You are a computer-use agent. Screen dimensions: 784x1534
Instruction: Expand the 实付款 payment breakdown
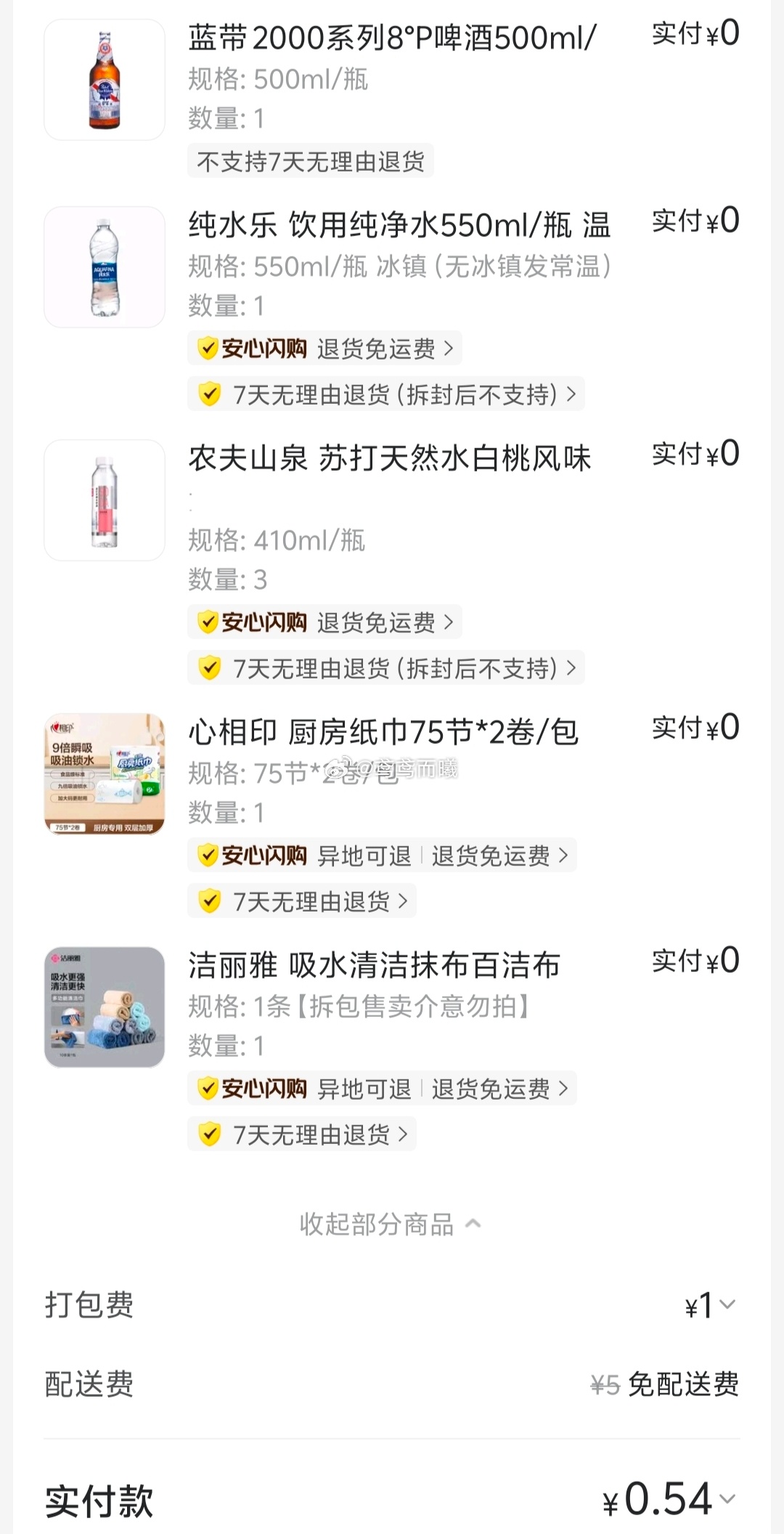[669, 1499]
